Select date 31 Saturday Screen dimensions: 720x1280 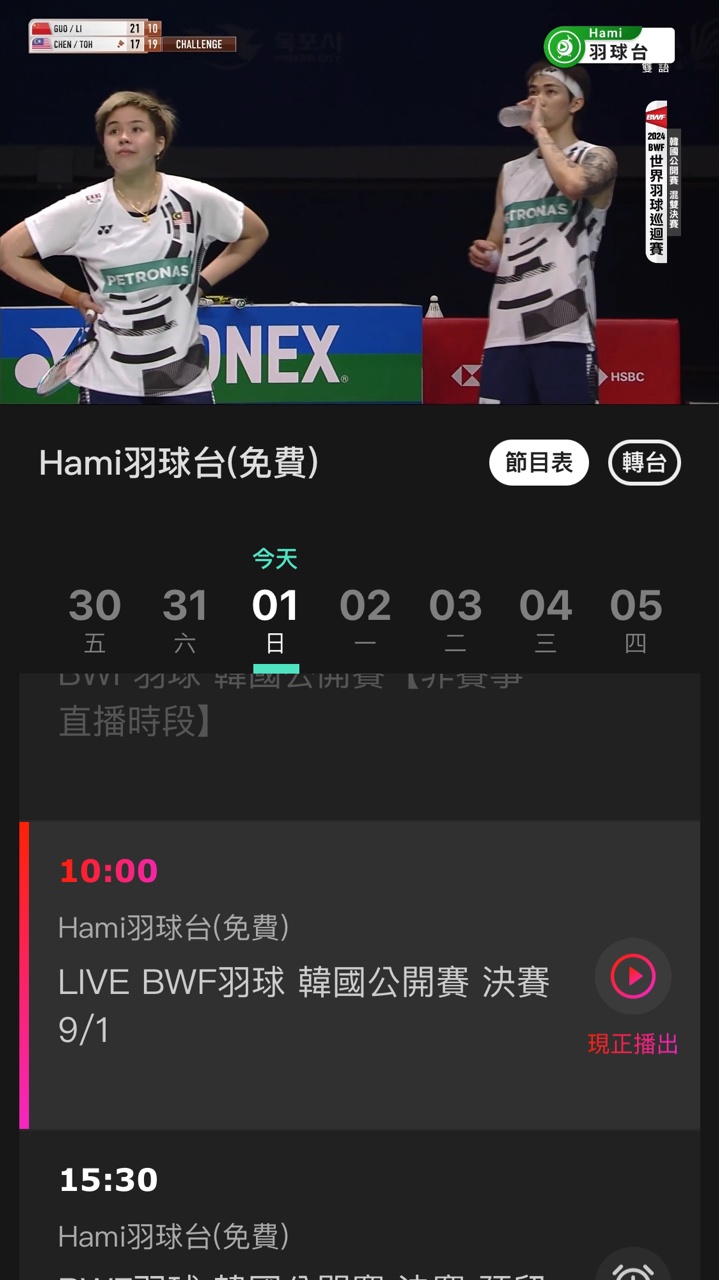click(x=185, y=618)
